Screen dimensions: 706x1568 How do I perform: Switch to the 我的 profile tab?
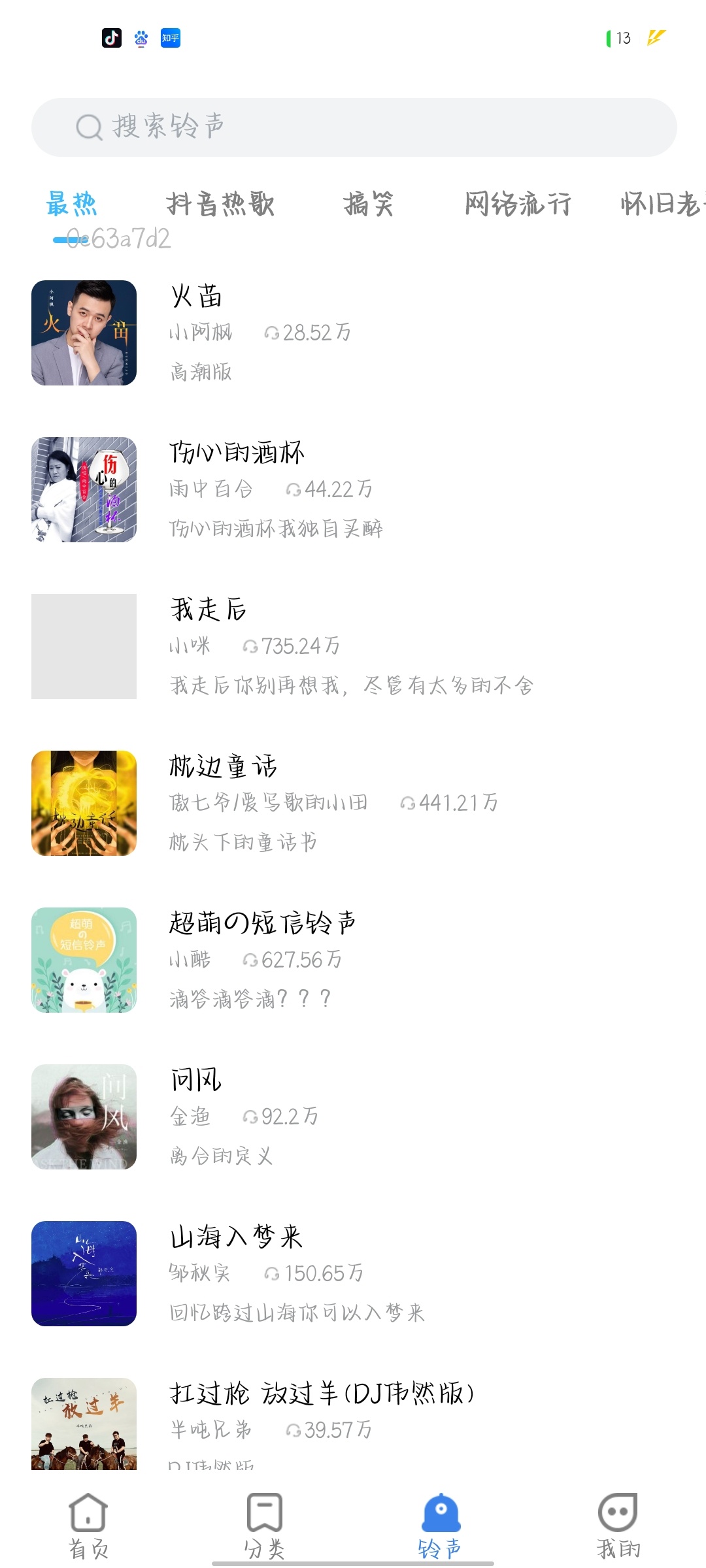[x=618, y=1525]
